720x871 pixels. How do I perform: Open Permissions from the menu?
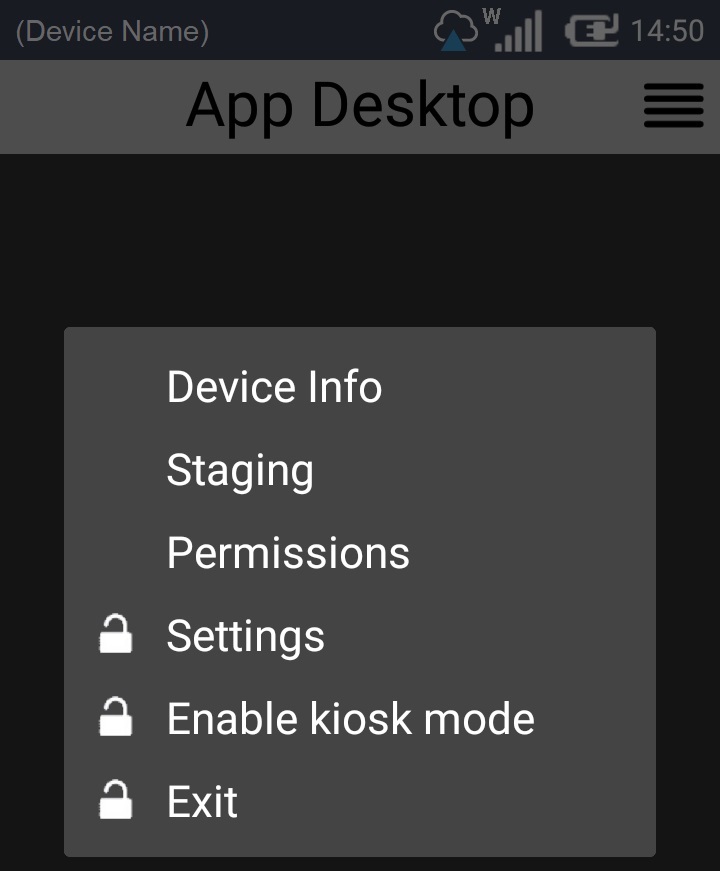(288, 553)
